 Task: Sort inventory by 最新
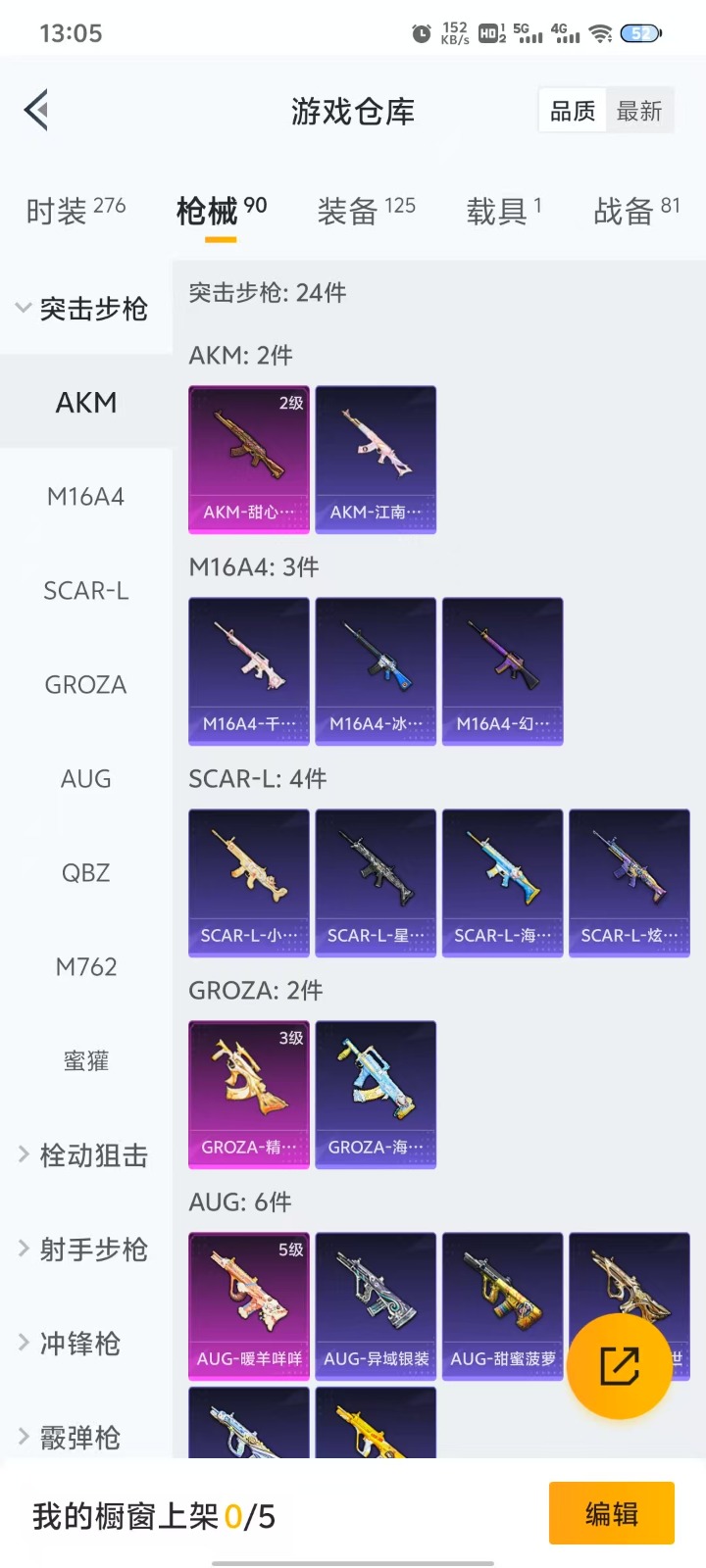point(639,112)
